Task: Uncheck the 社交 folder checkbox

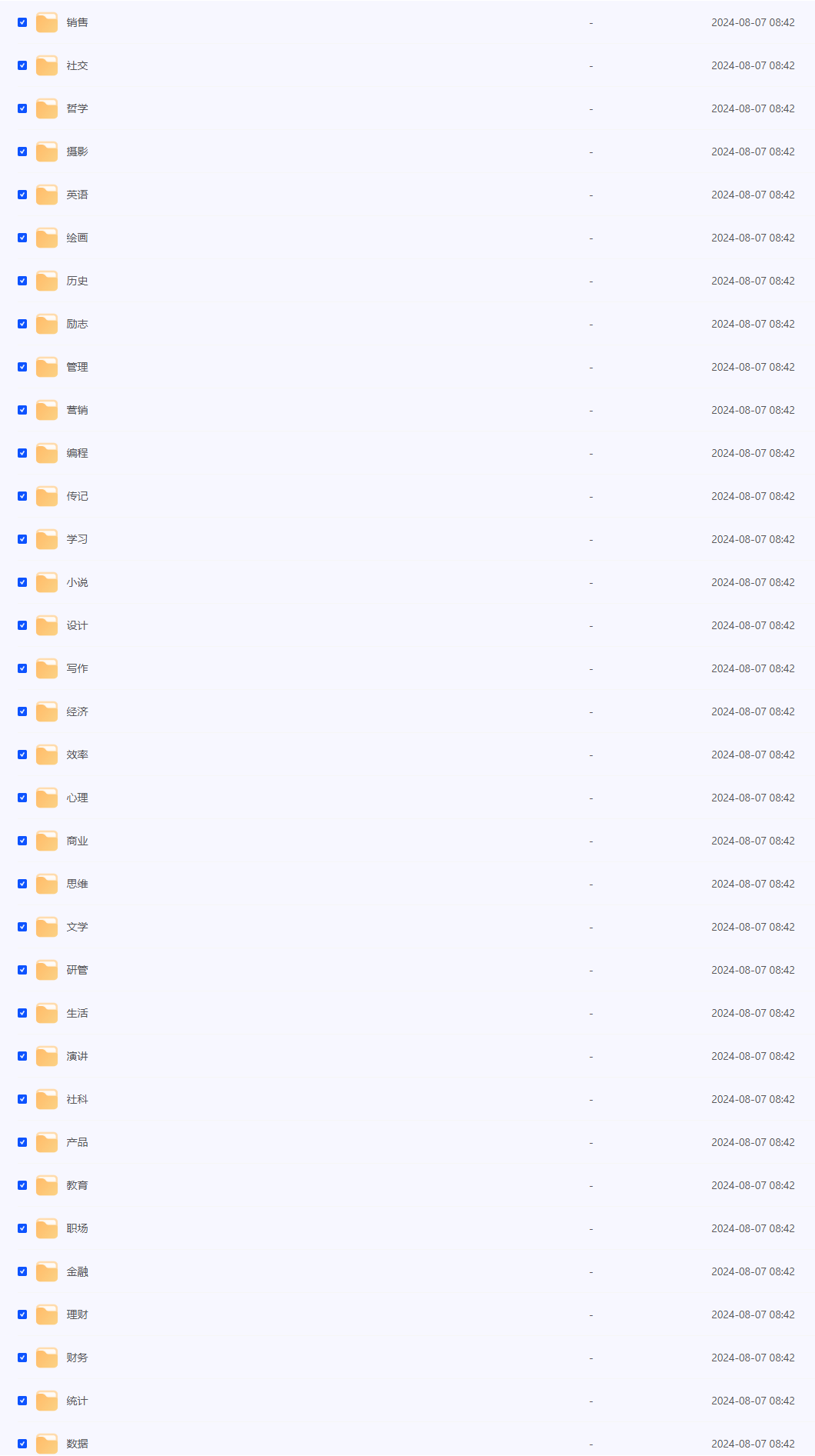Action: pos(22,65)
